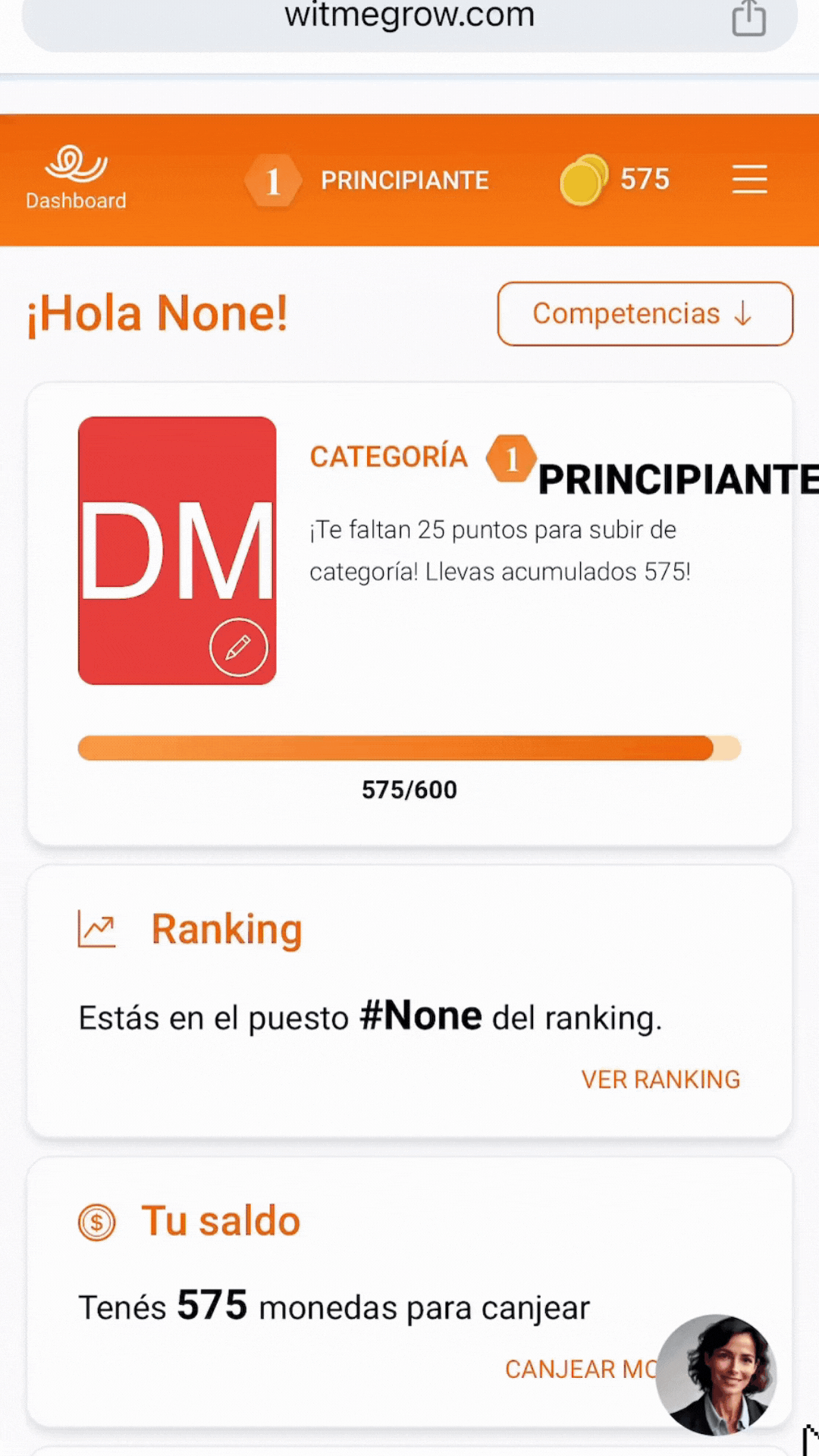The image size is (819, 1456).
Task: Expand the Competencias dropdown
Action: (645, 314)
